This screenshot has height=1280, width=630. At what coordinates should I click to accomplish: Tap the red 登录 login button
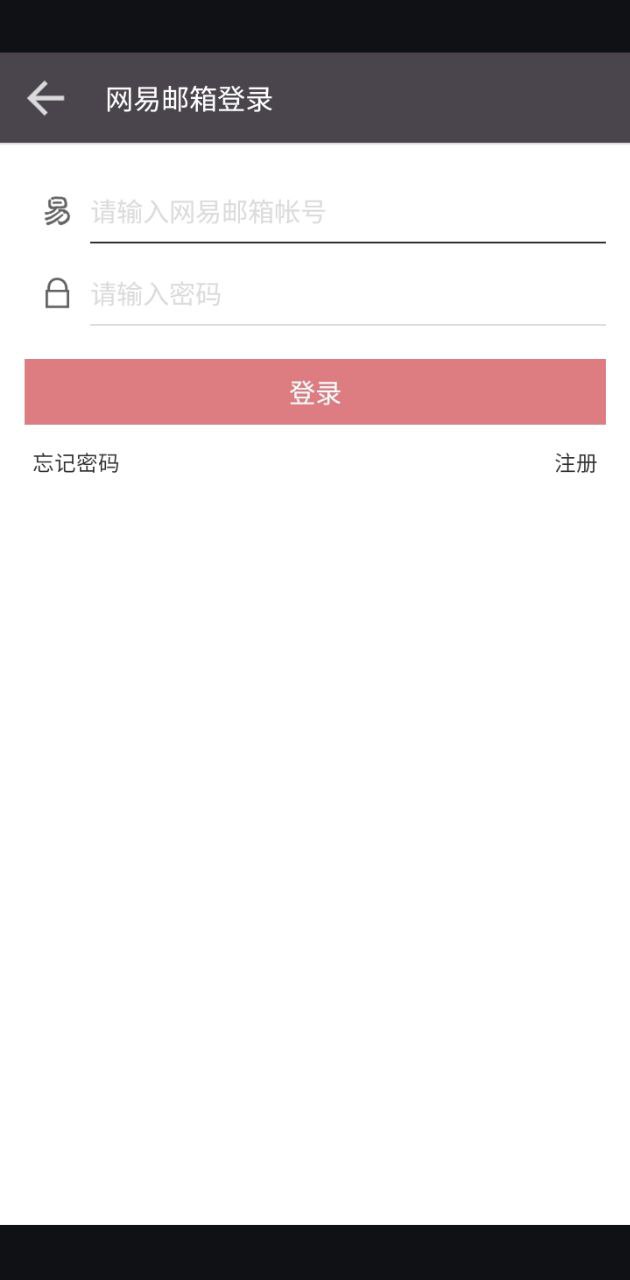coord(315,392)
